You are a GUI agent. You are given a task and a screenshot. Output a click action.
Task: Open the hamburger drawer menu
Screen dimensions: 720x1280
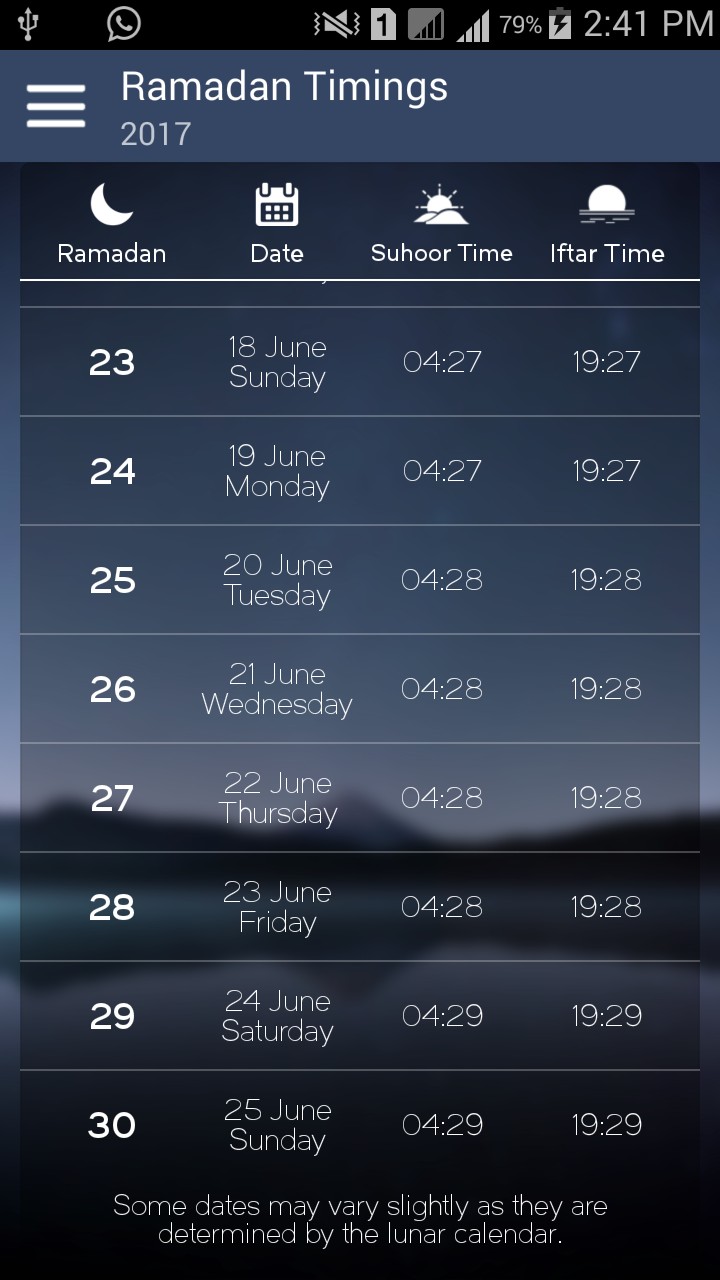coord(56,105)
